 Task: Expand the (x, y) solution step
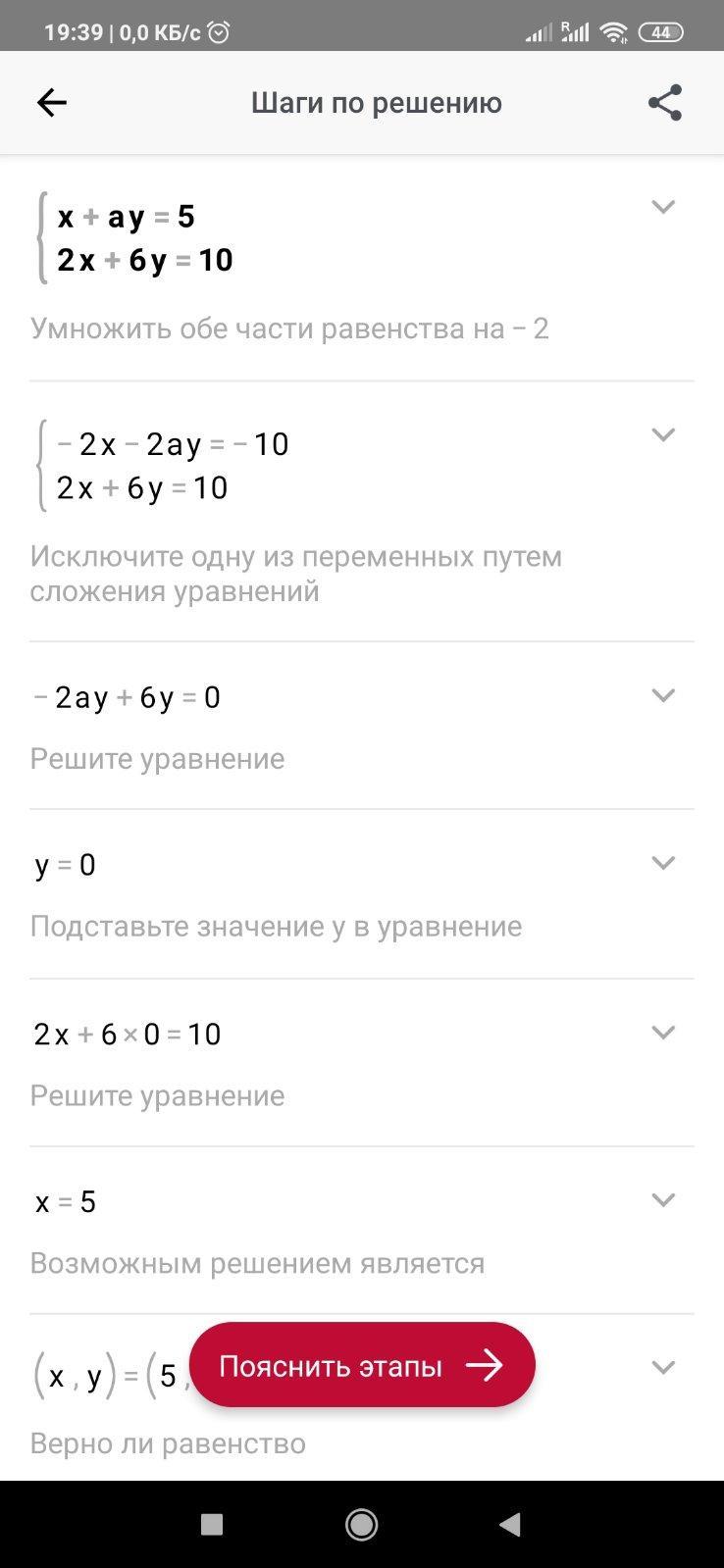(x=663, y=1367)
